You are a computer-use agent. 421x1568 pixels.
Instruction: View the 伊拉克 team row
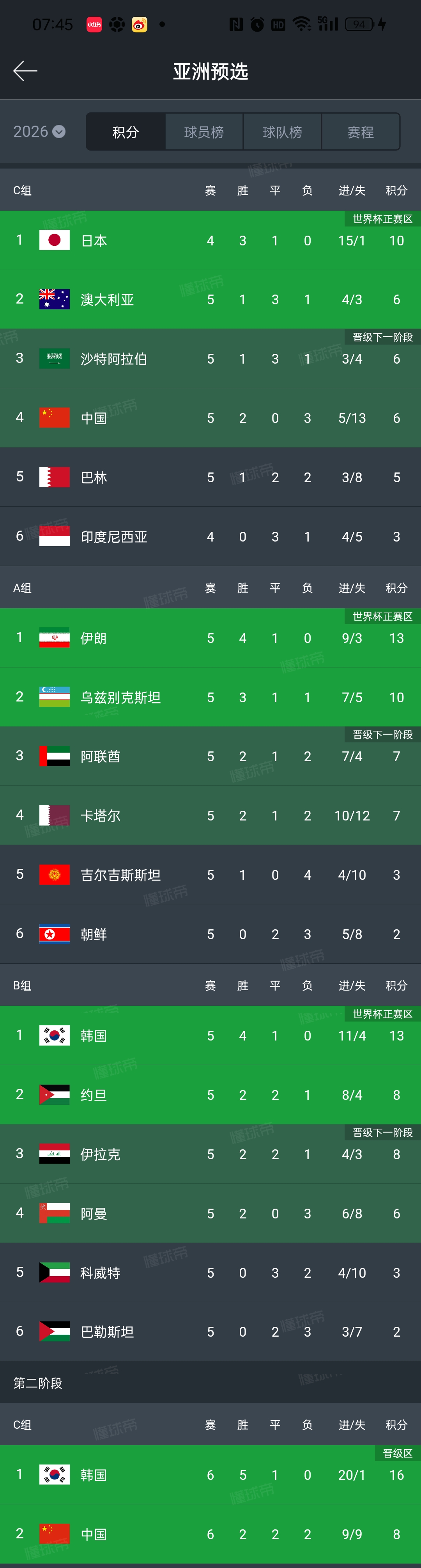[101, 1154]
